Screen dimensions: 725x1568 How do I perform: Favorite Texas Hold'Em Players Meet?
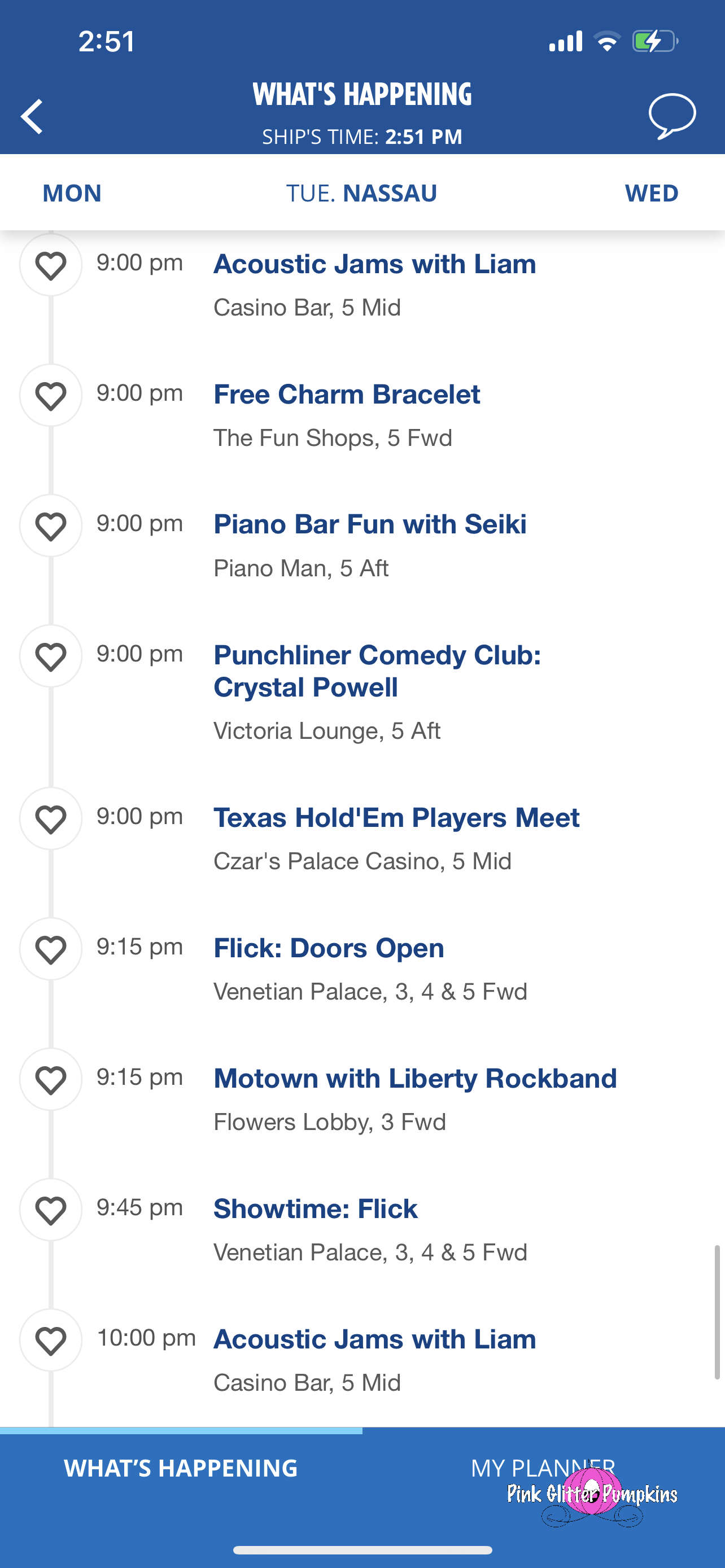click(51, 818)
